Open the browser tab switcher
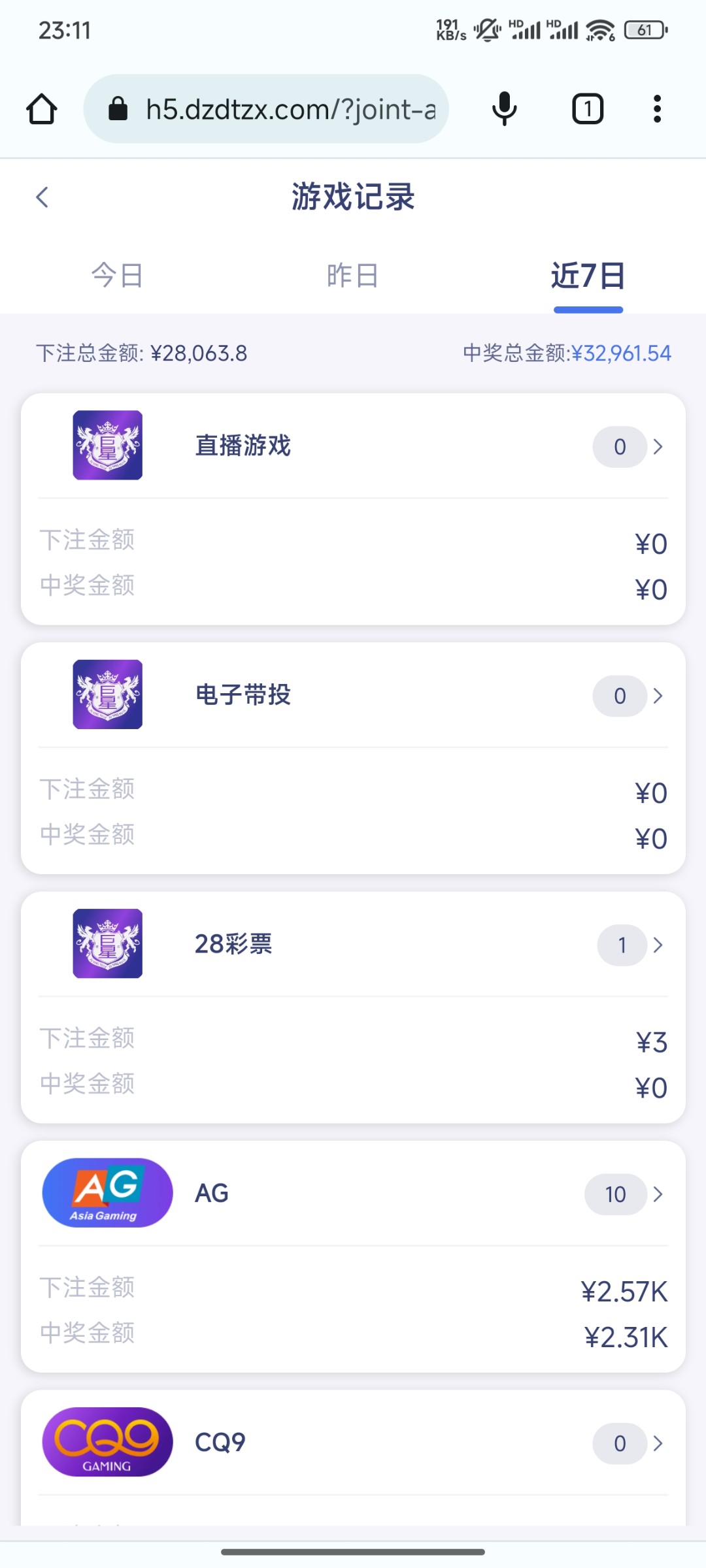706x1568 pixels. (588, 108)
